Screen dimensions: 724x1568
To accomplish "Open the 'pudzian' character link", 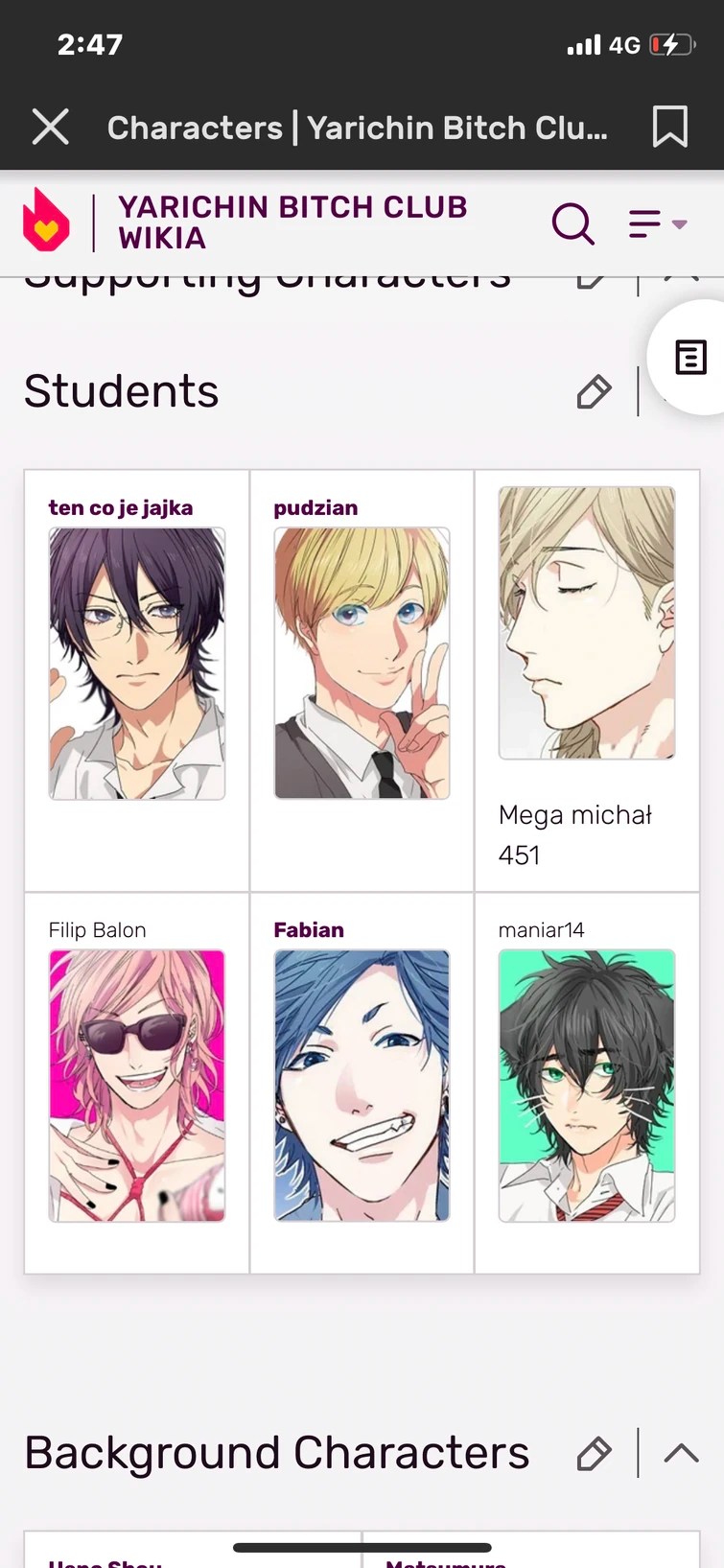I will click(x=315, y=507).
